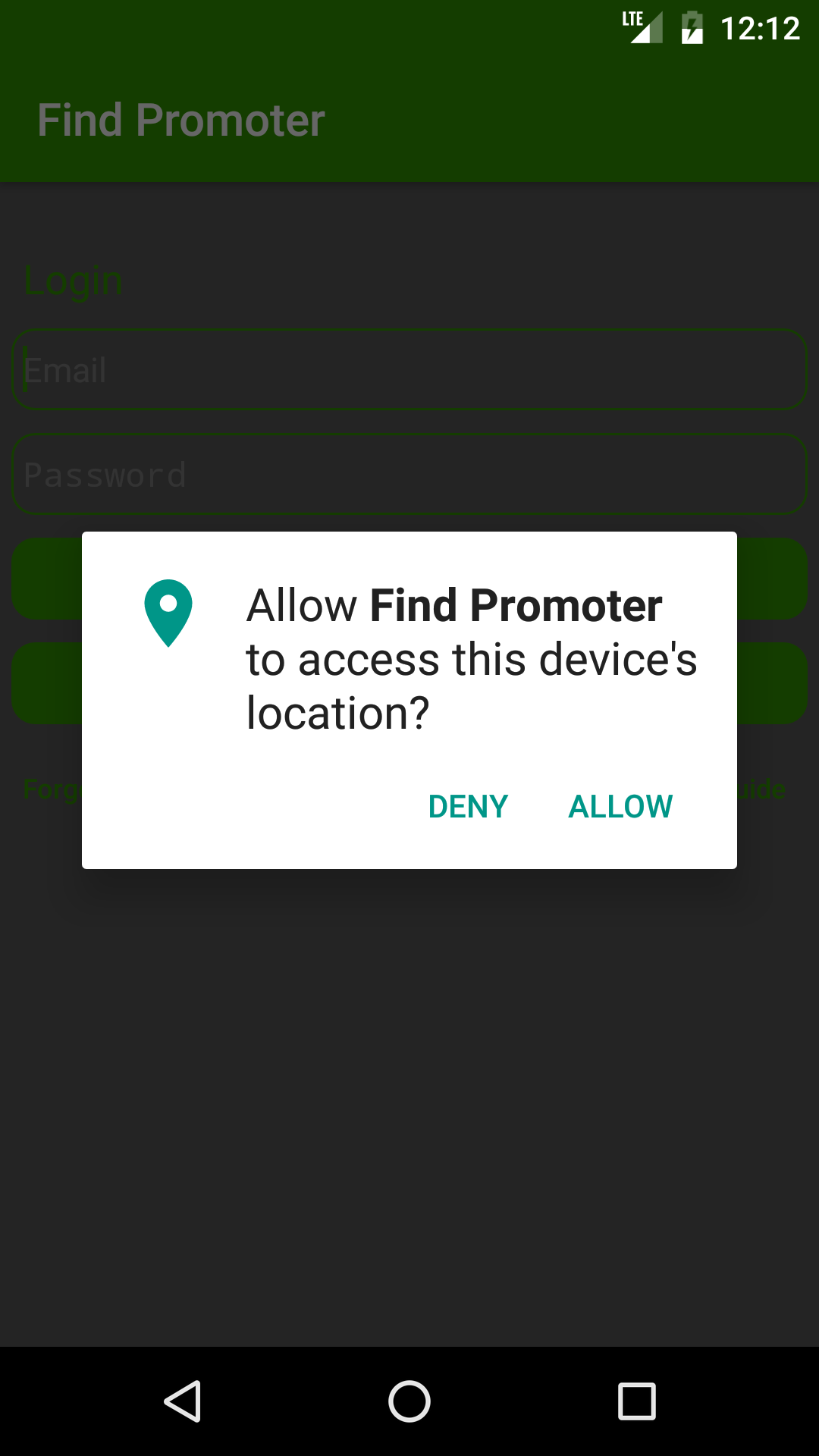Allow Find Promoter to access location
Viewport: 819px width, 1456px height.
(x=620, y=806)
